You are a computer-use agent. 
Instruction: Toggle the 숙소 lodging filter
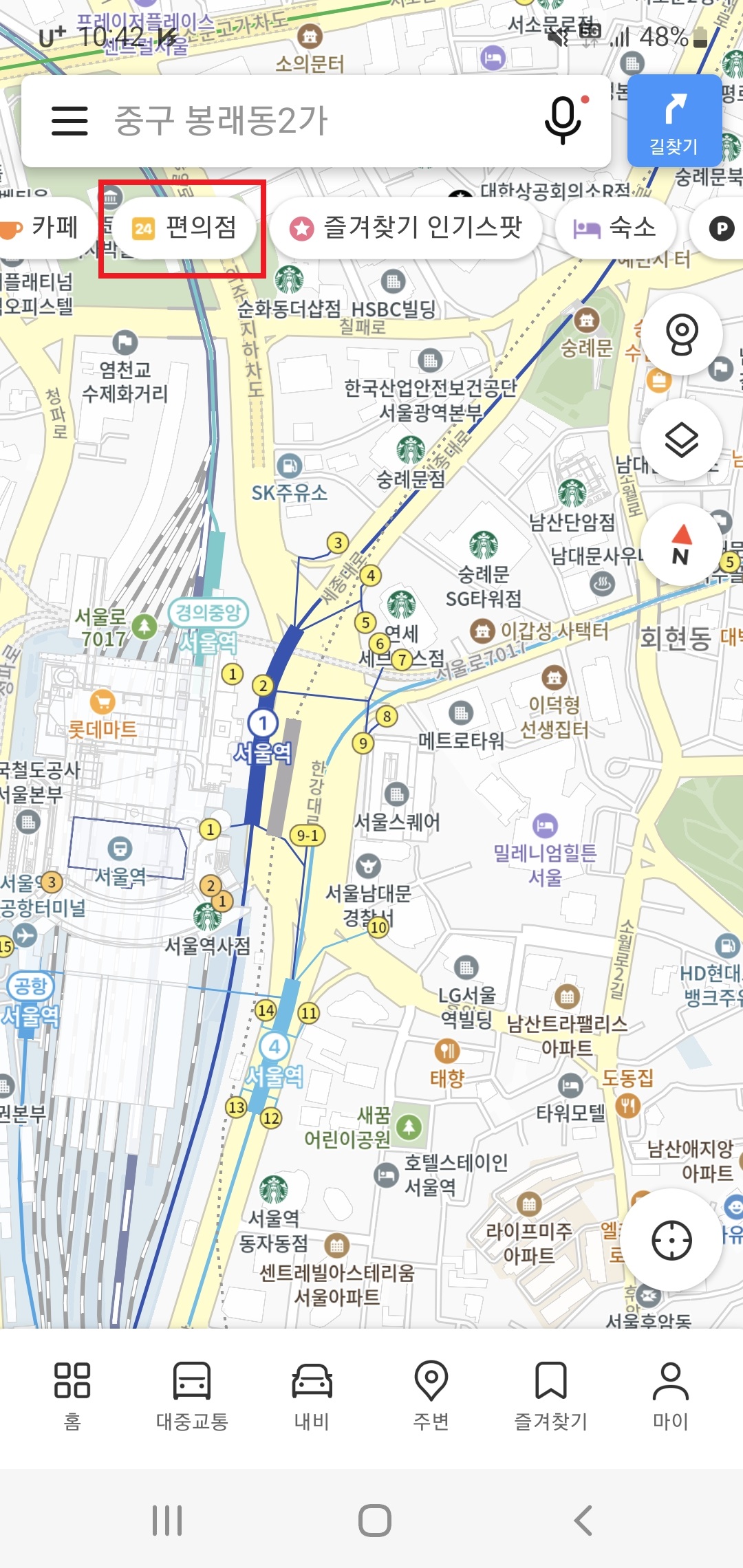point(614,228)
